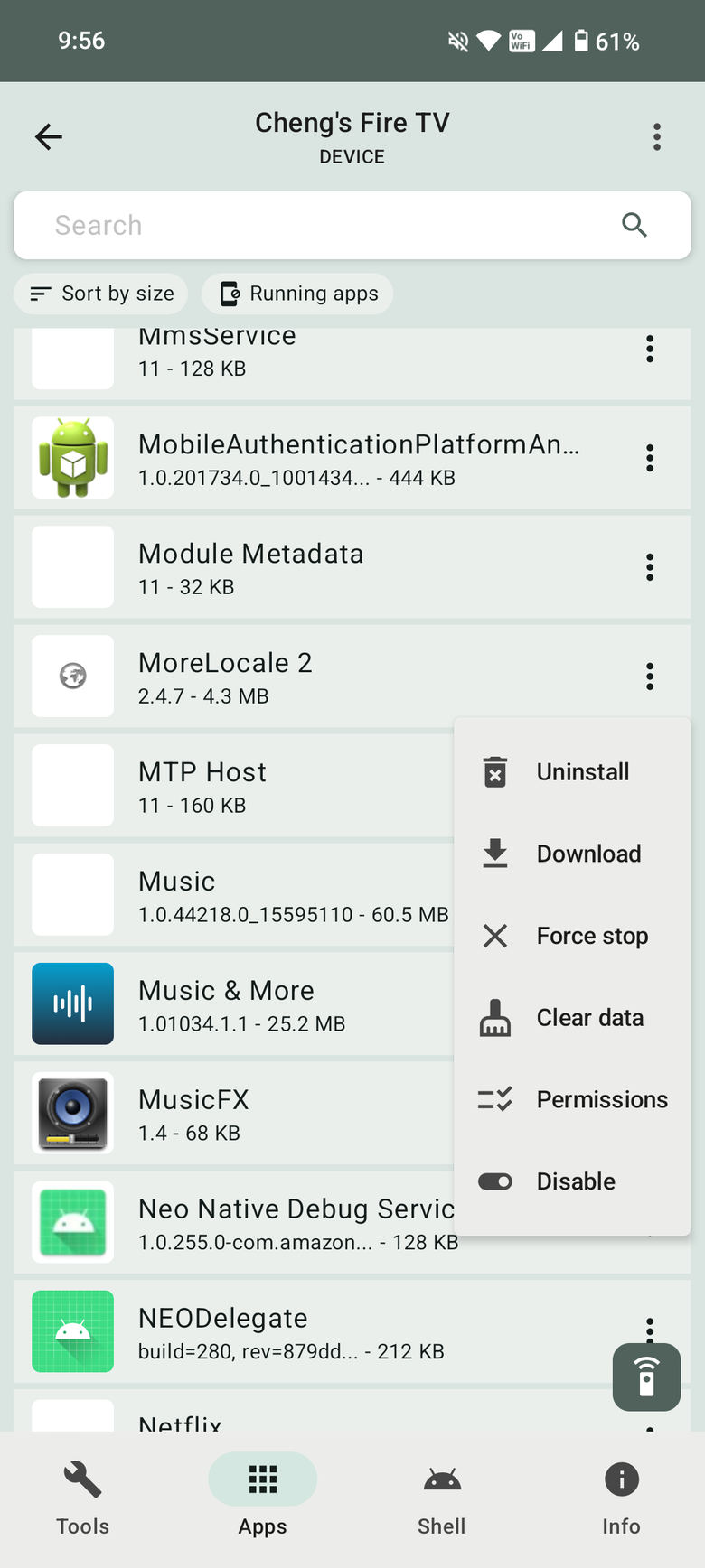Filter by Running apps chip
This screenshot has height=1568, width=705.
(x=297, y=294)
